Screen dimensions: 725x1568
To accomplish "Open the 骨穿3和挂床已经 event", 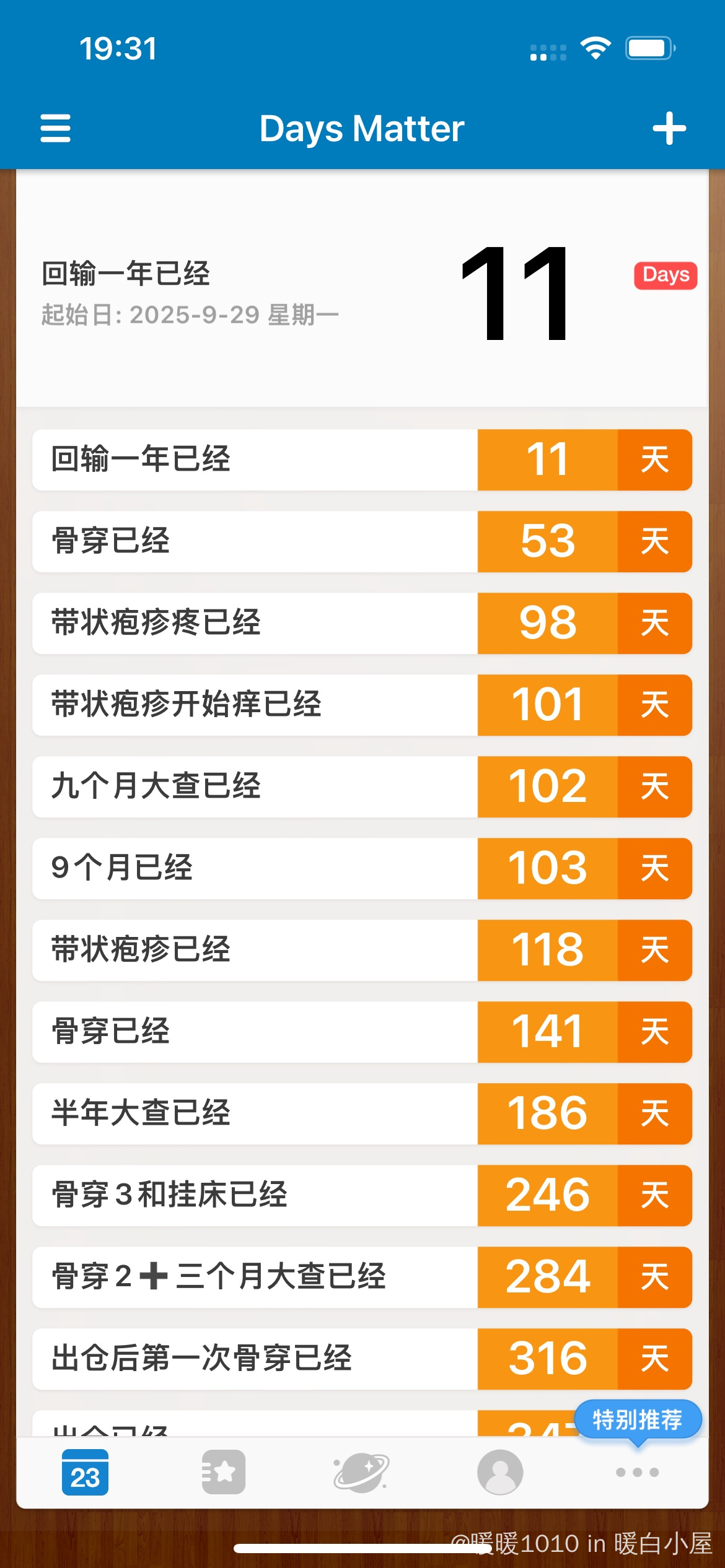I will pyautogui.click(x=362, y=1196).
